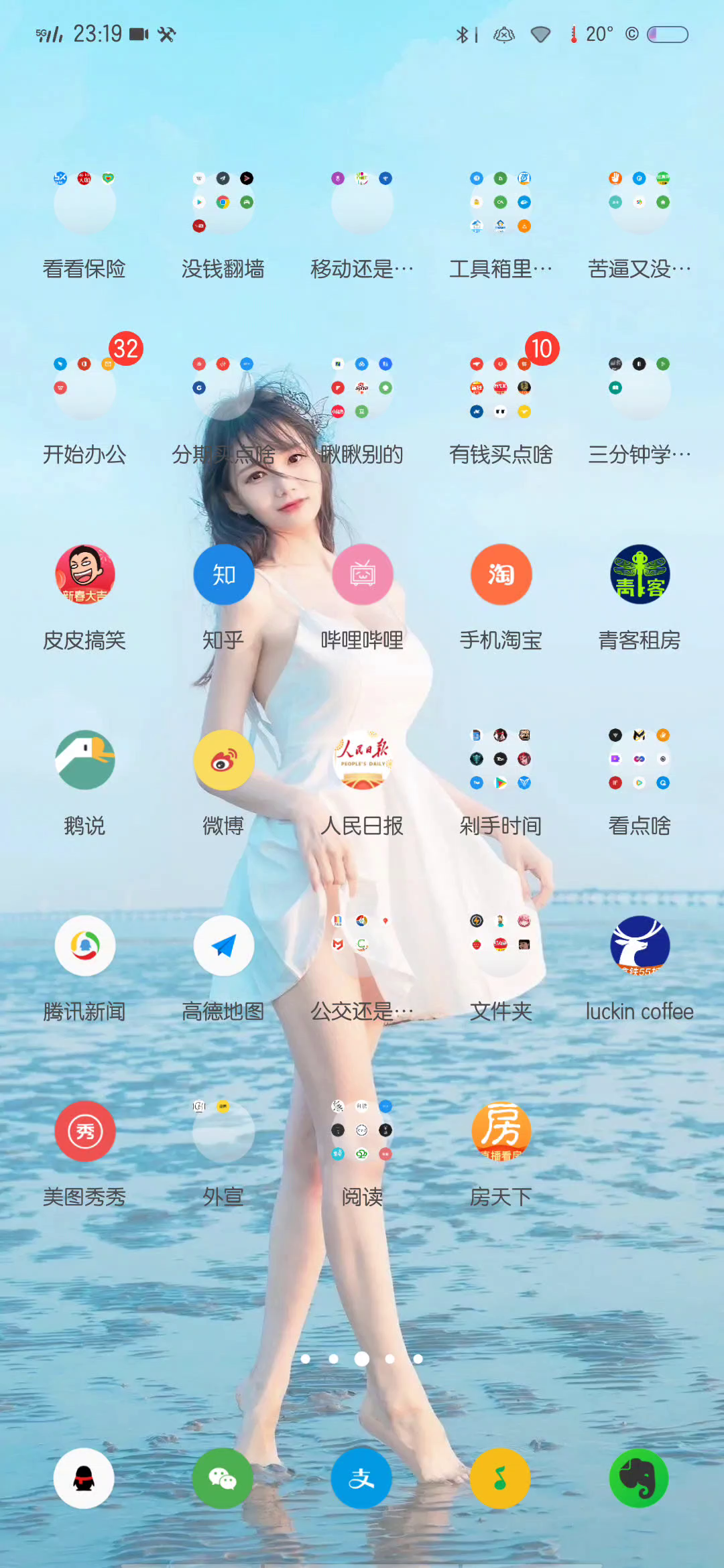Screen dimensions: 724x1568
Task: Launch QQ from the dock
Action: [84, 1478]
